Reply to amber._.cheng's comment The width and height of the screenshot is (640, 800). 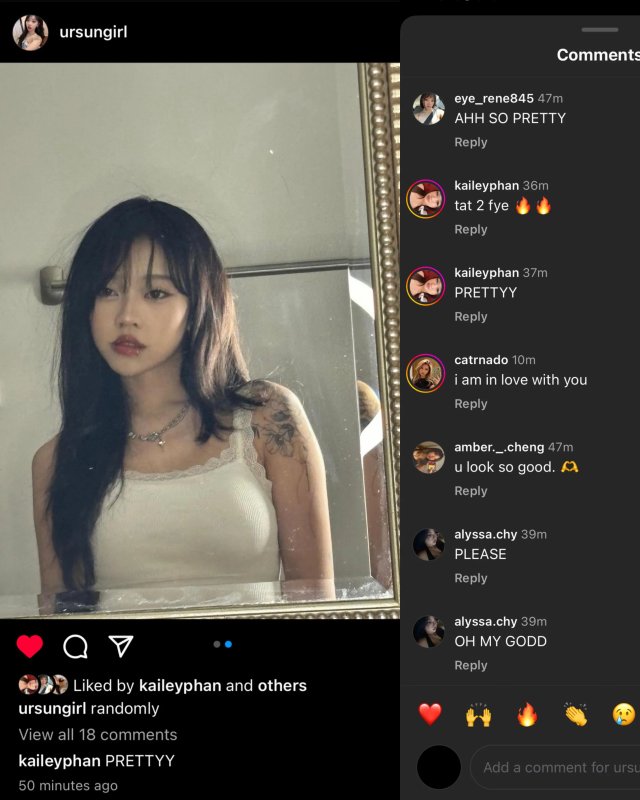point(471,490)
